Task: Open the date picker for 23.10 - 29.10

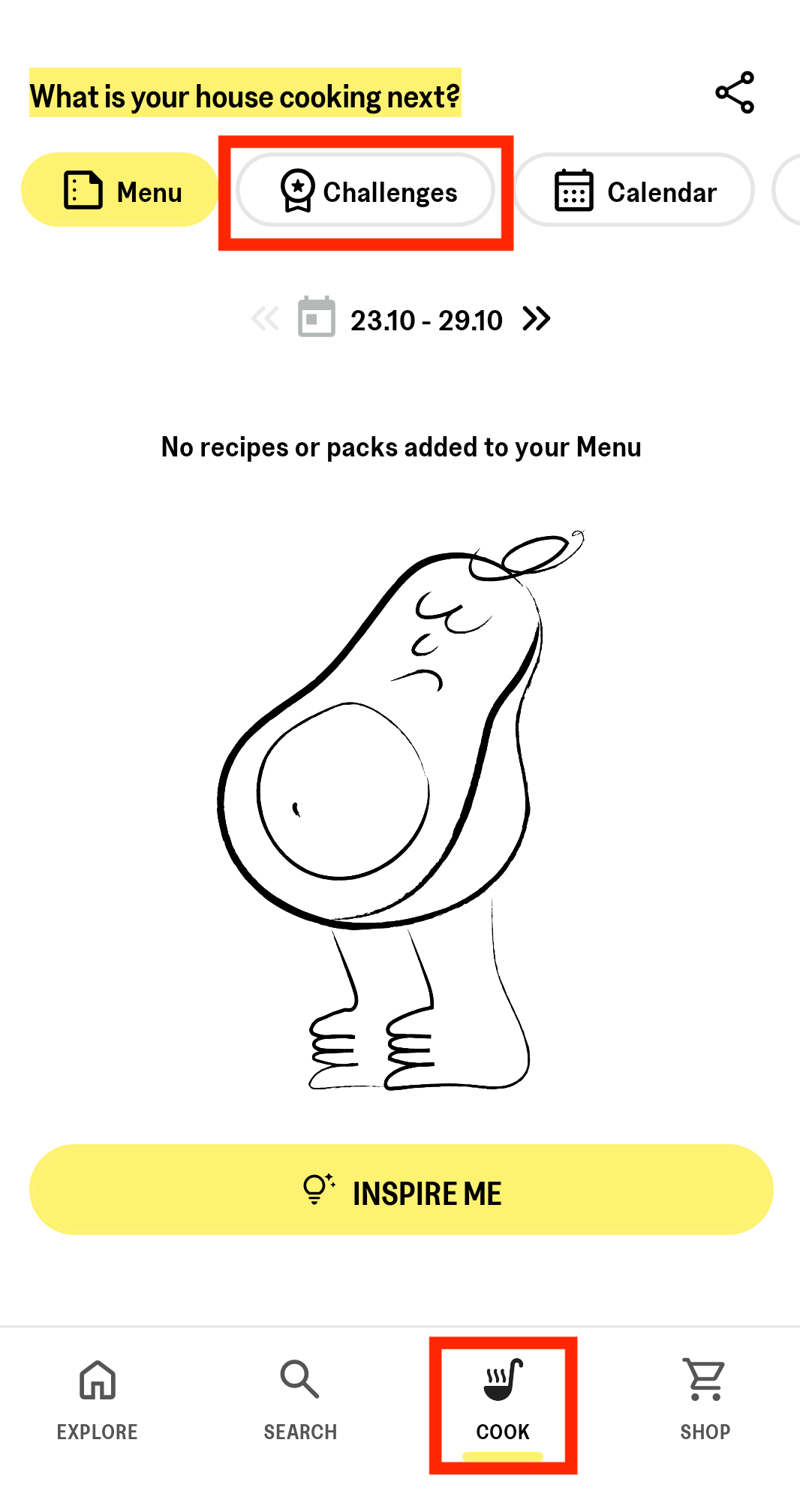Action: (317, 318)
